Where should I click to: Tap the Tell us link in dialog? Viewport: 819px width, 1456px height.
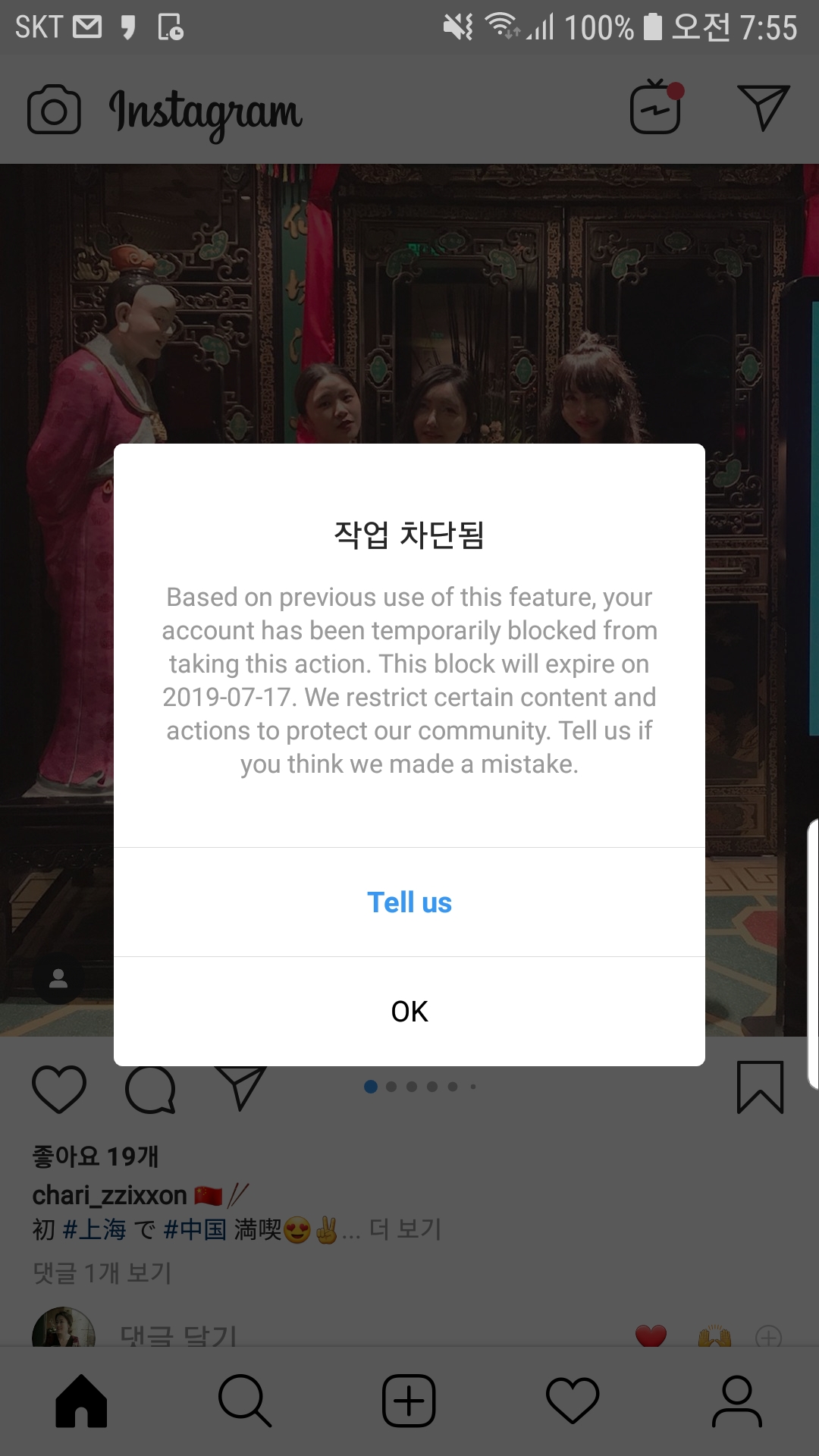click(409, 902)
